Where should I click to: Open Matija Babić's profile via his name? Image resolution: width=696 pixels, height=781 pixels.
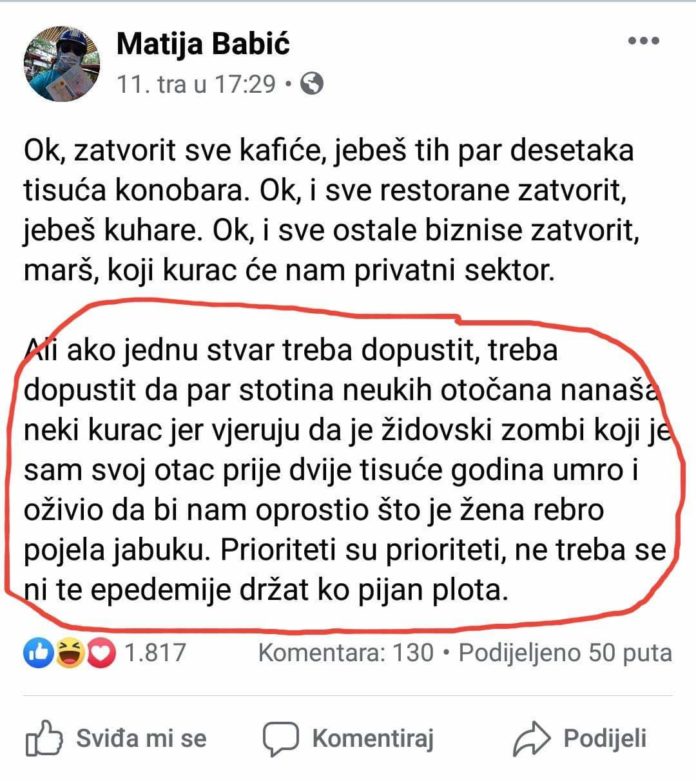[203, 44]
